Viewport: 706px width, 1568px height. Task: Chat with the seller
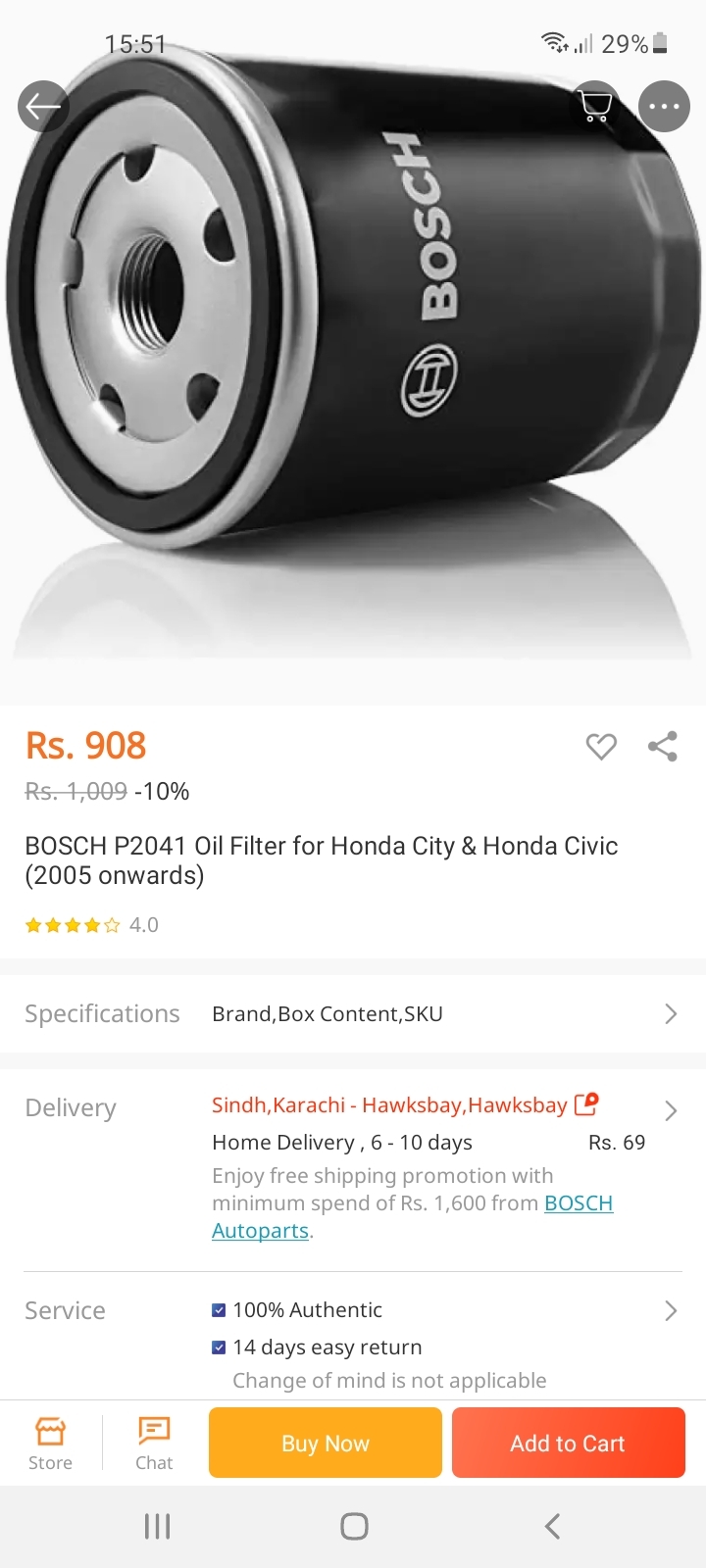click(x=154, y=1444)
